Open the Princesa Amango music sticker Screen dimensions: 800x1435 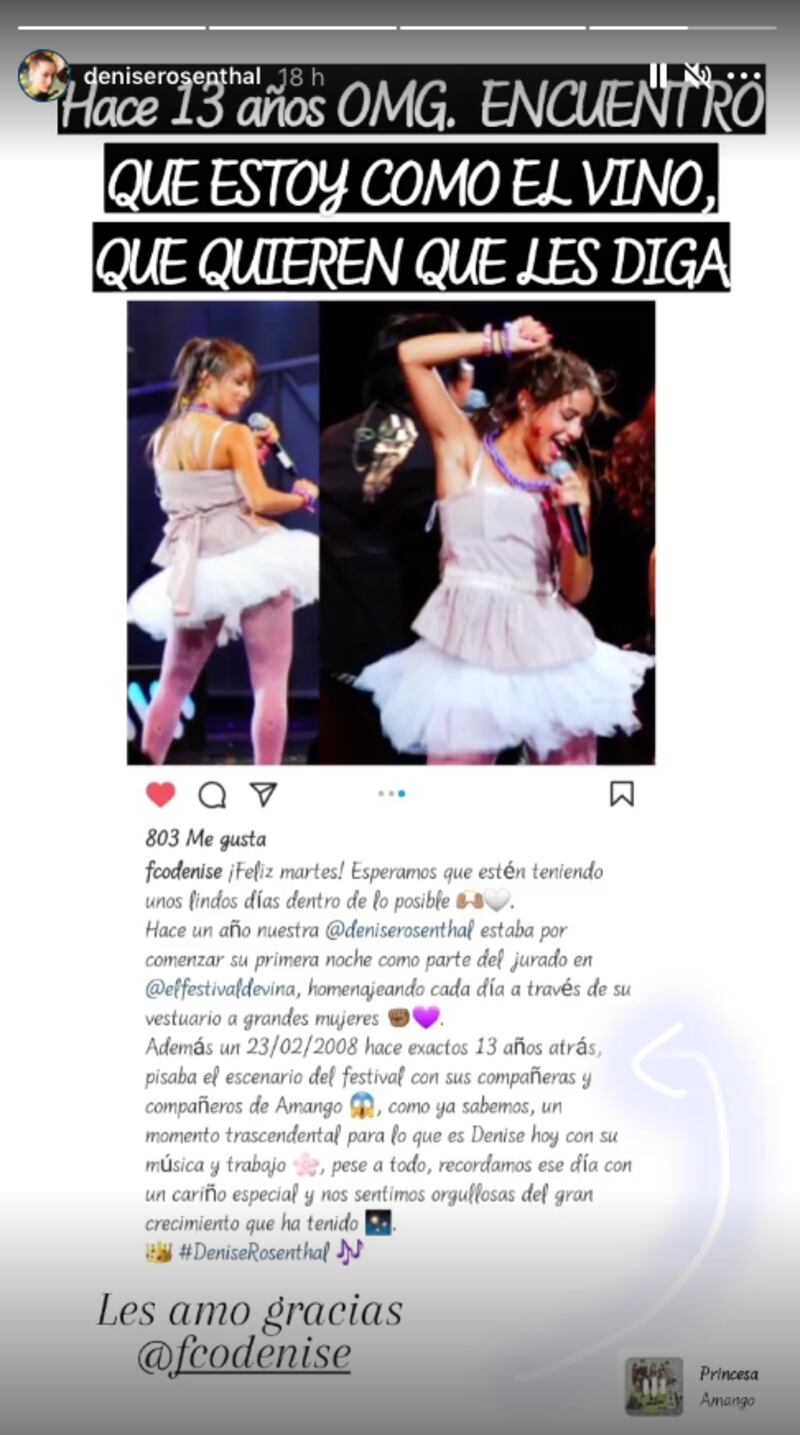click(x=690, y=1386)
